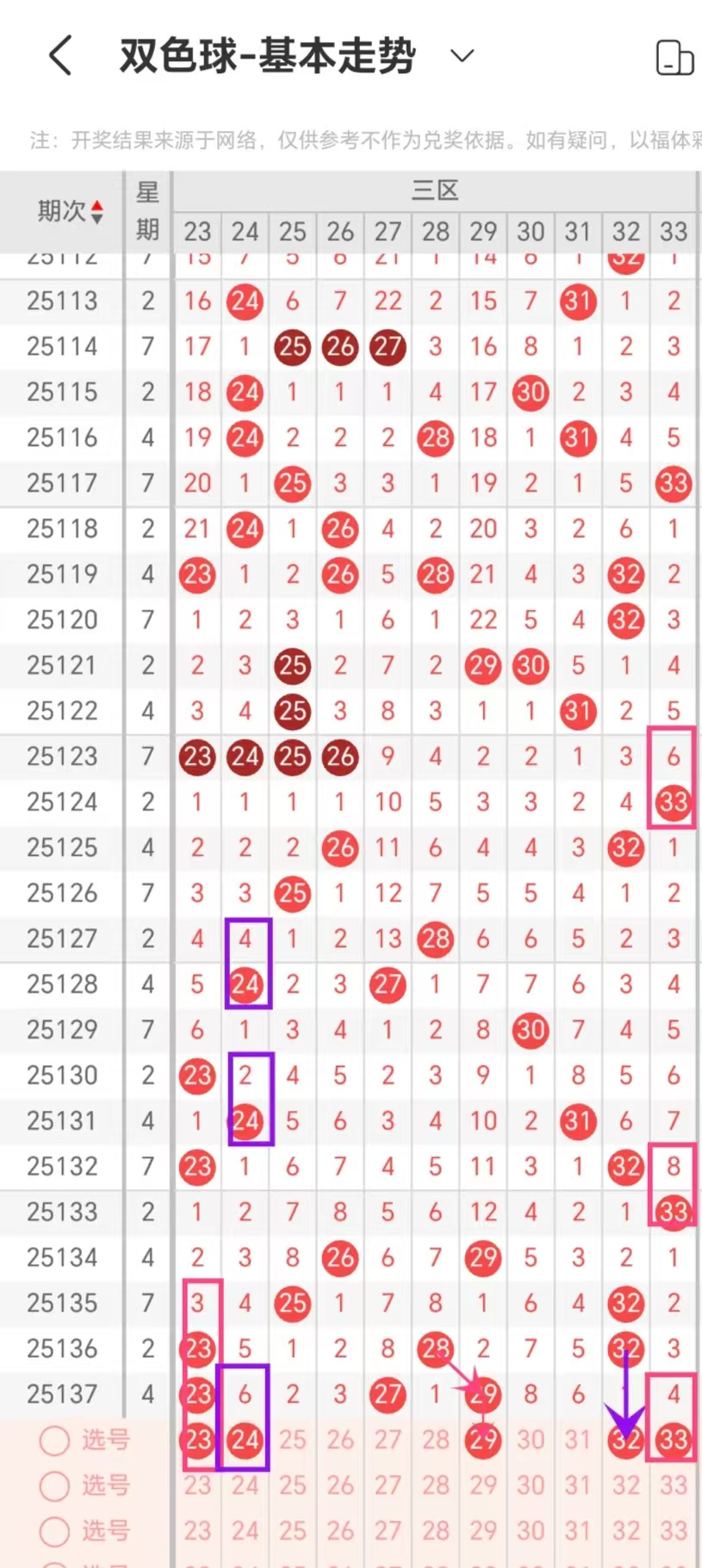Deselect the highlighted 33 in the first 选号 row
The width and height of the screenshot is (702, 1568).
tap(673, 1441)
